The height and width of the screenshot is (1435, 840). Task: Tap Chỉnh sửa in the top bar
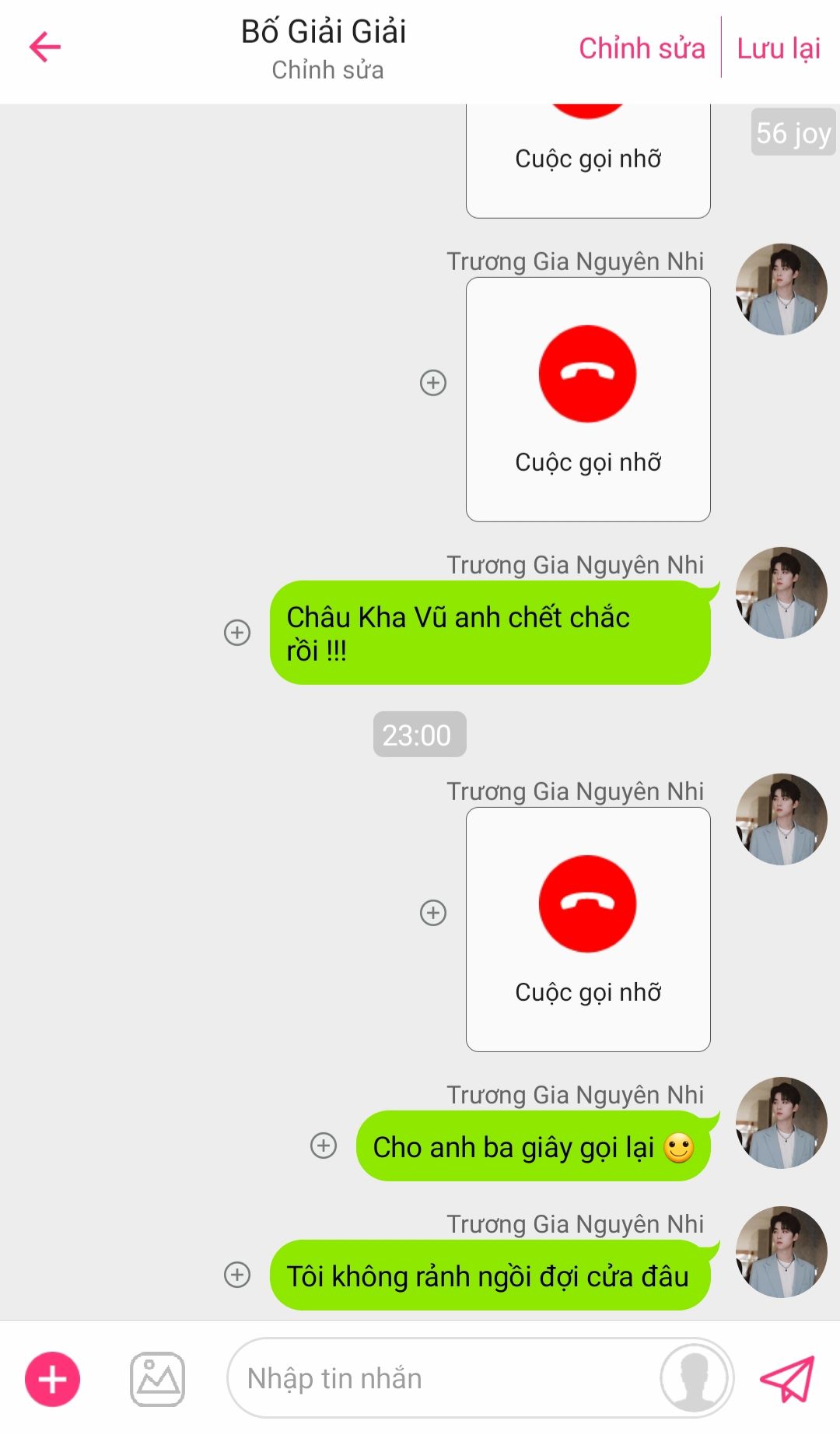(642, 48)
